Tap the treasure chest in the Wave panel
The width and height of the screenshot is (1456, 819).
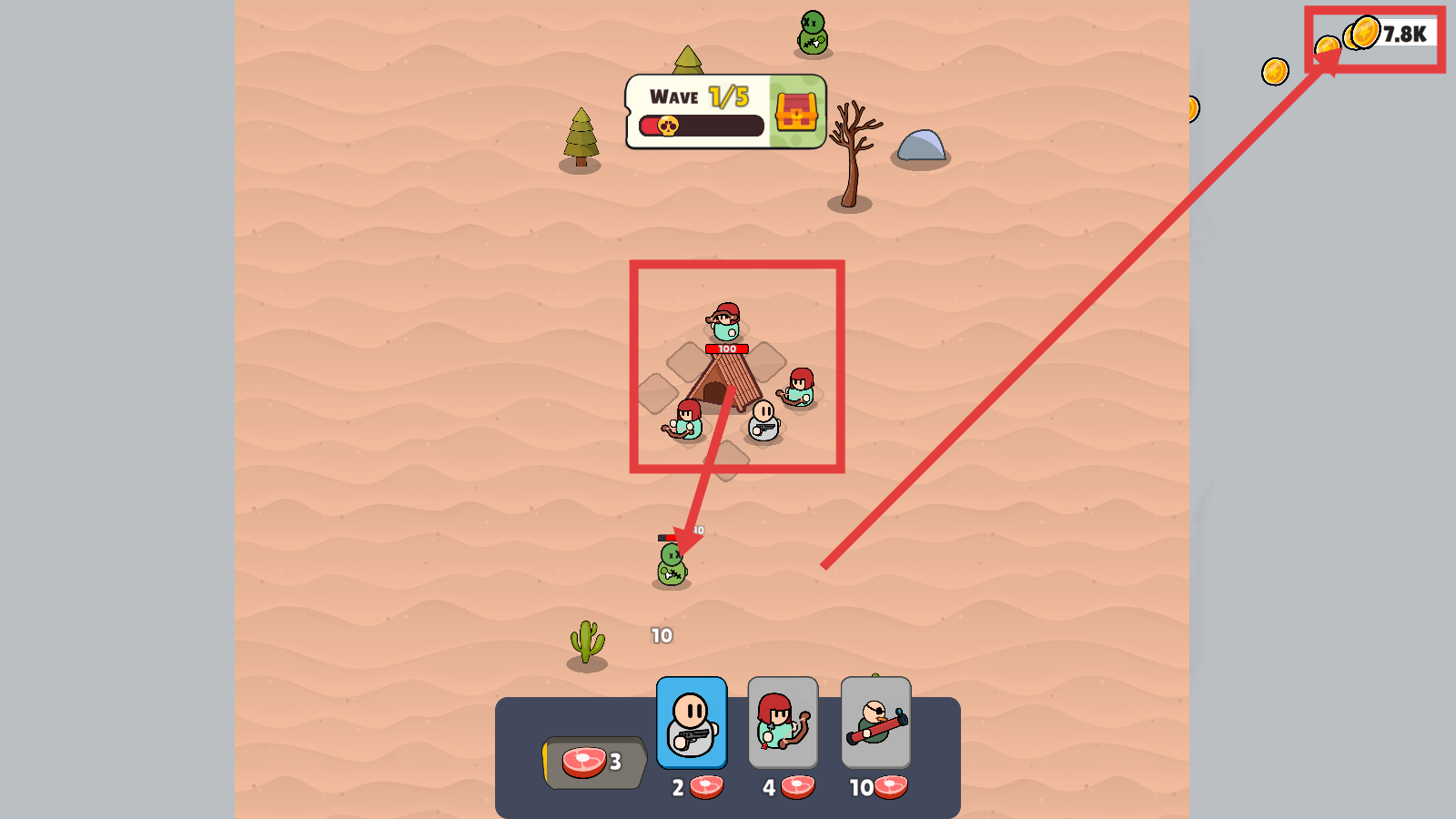tap(796, 112)
